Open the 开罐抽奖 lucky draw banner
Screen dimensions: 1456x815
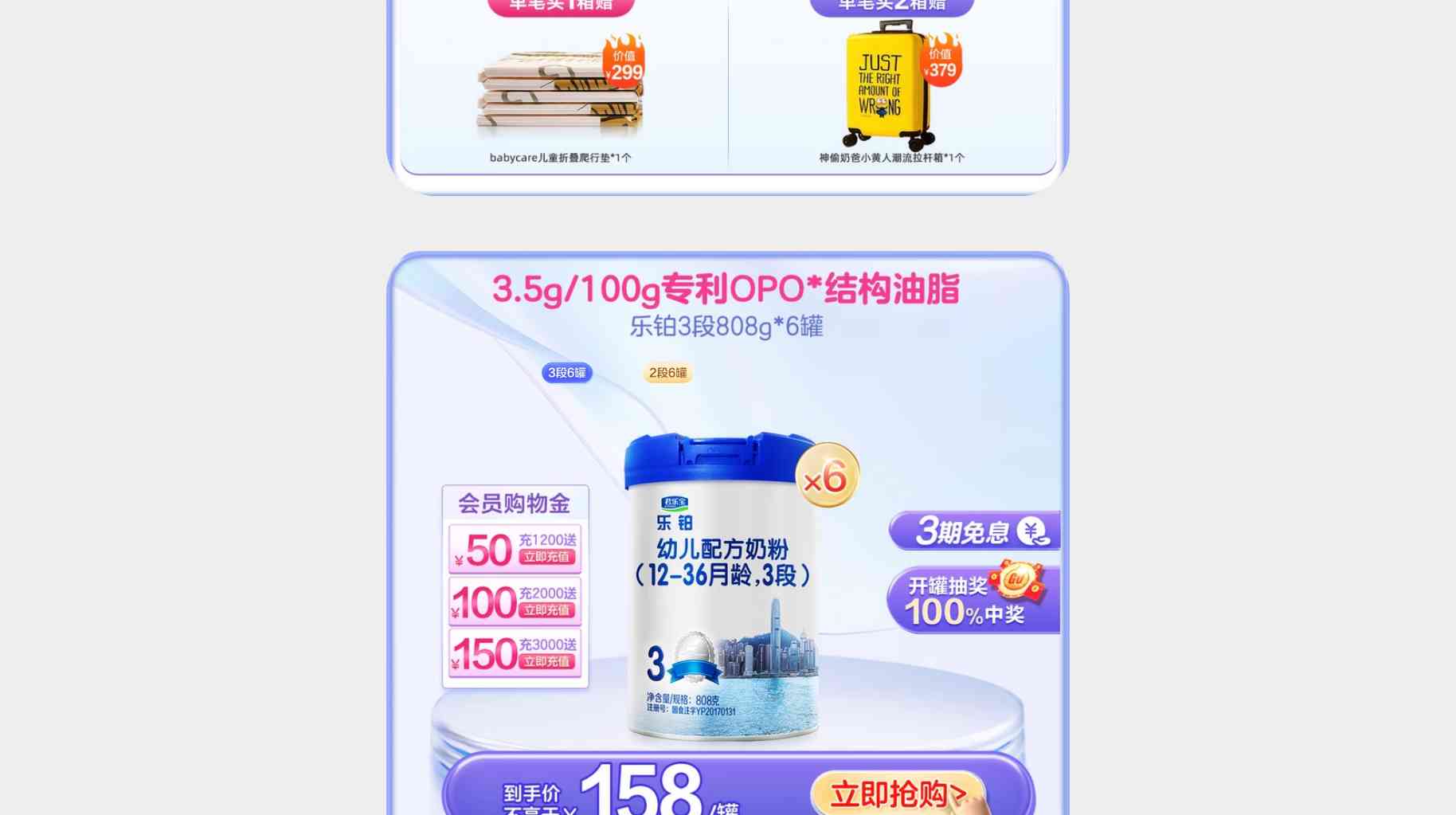[973, 600]
